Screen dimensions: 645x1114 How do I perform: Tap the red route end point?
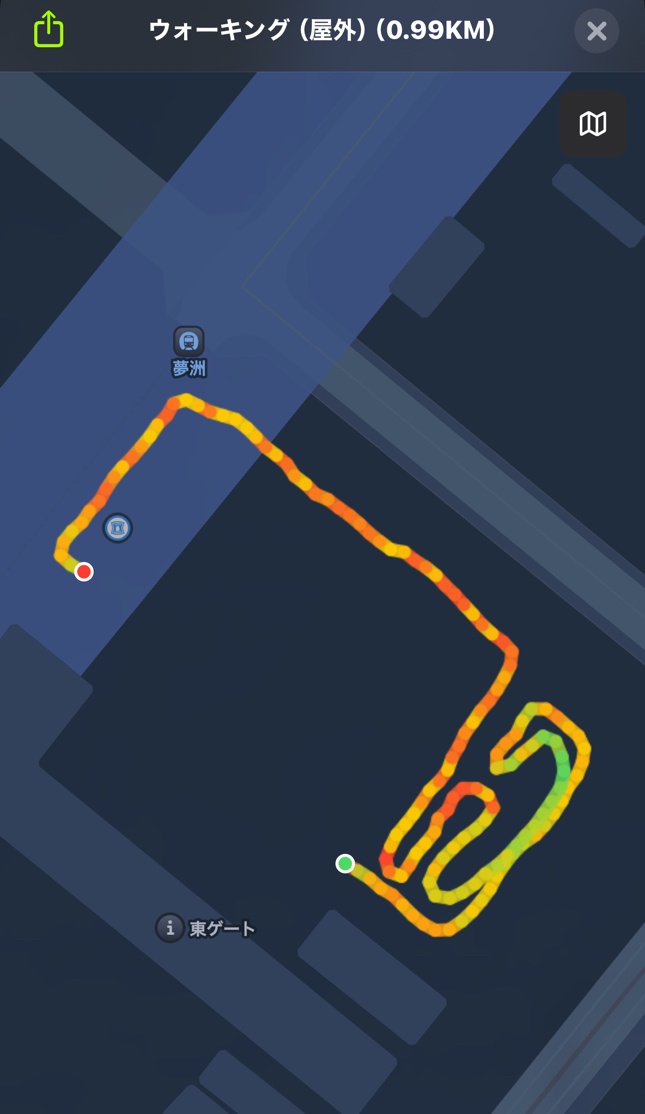coord(84,571)
